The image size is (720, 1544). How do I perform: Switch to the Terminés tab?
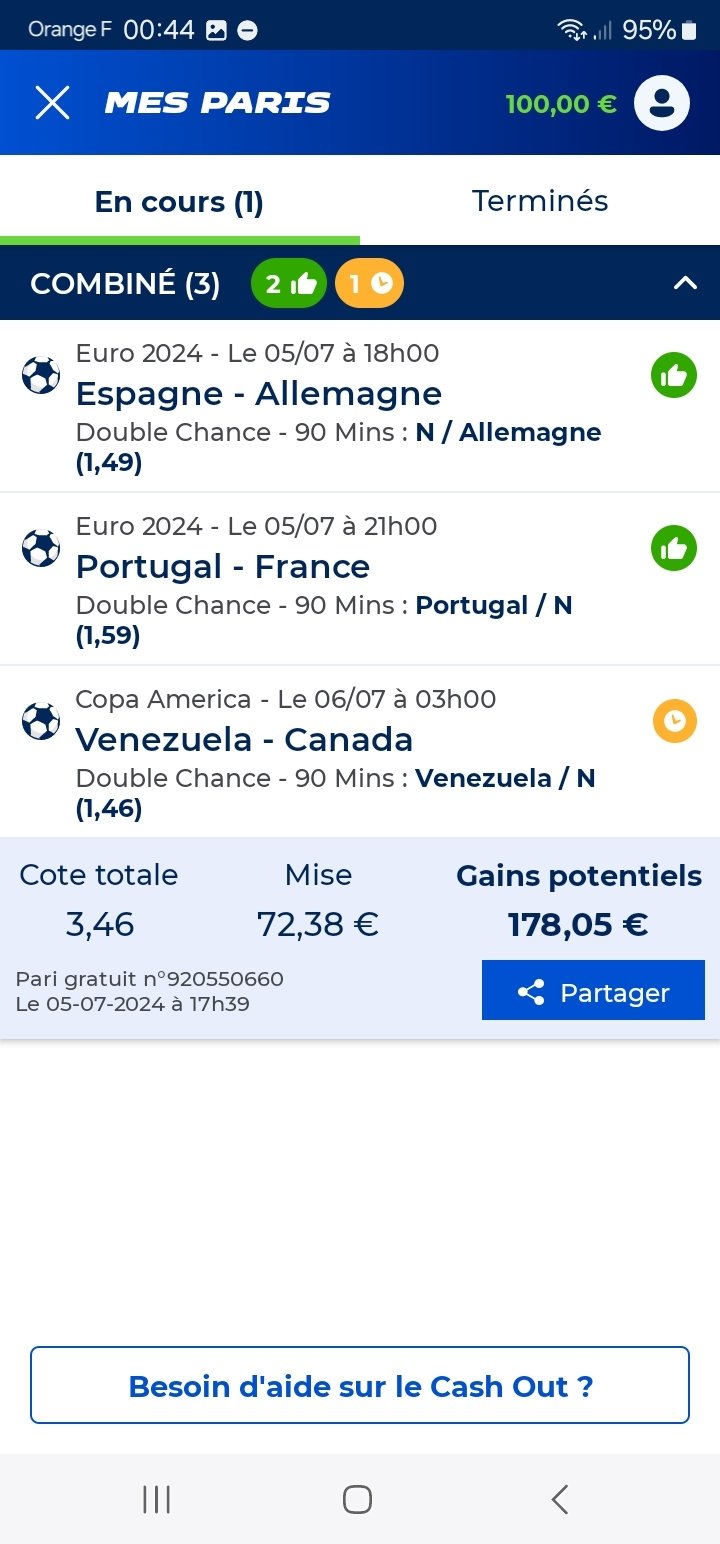[x=540, y=201]
